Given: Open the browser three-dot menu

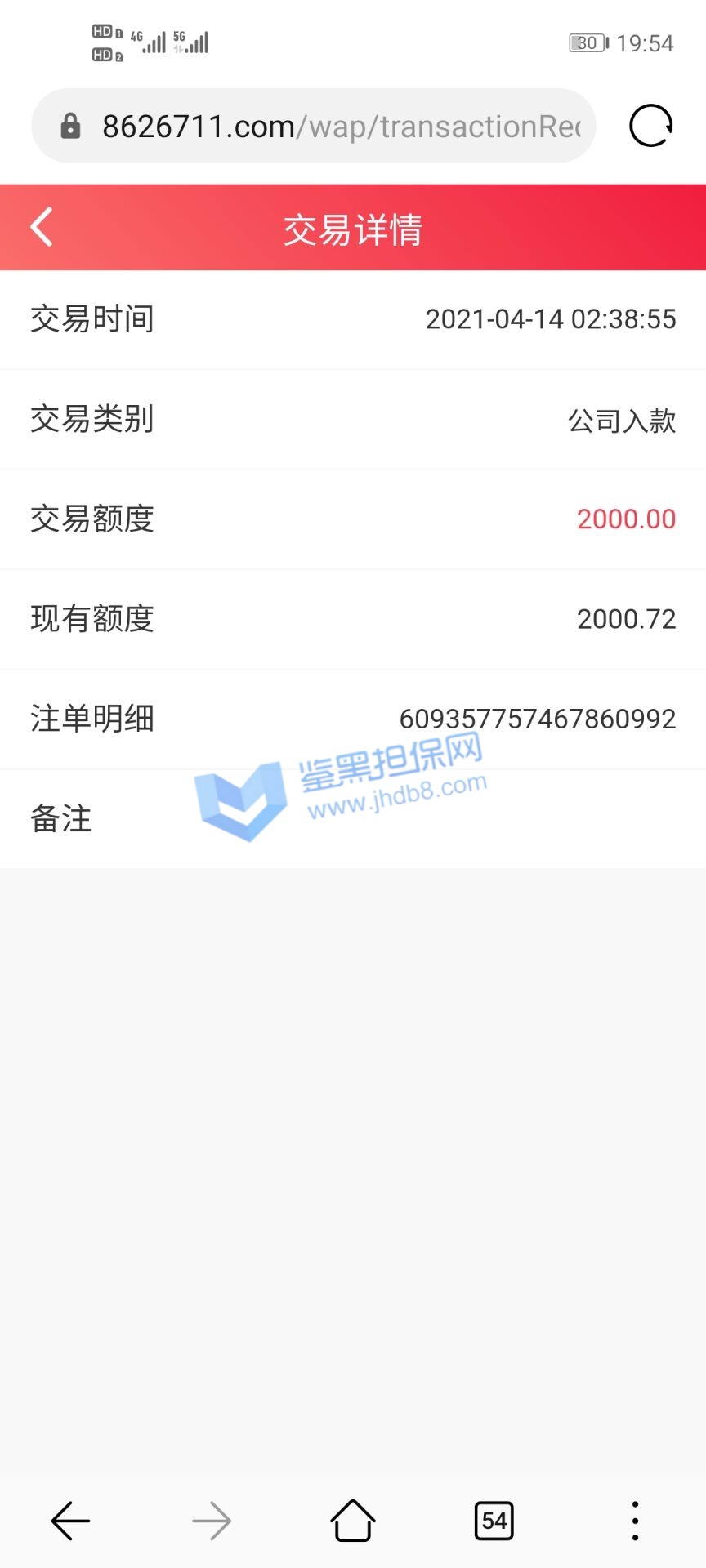Looking at the screenshot, I should pos(635,1521).
